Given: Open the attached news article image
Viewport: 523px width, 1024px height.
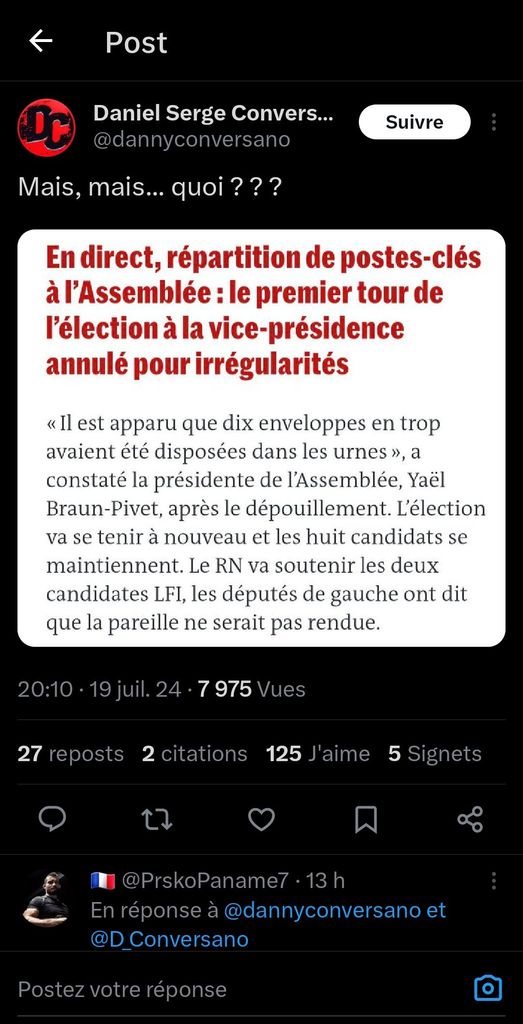Looking at the screenshot, I should 261,438.
